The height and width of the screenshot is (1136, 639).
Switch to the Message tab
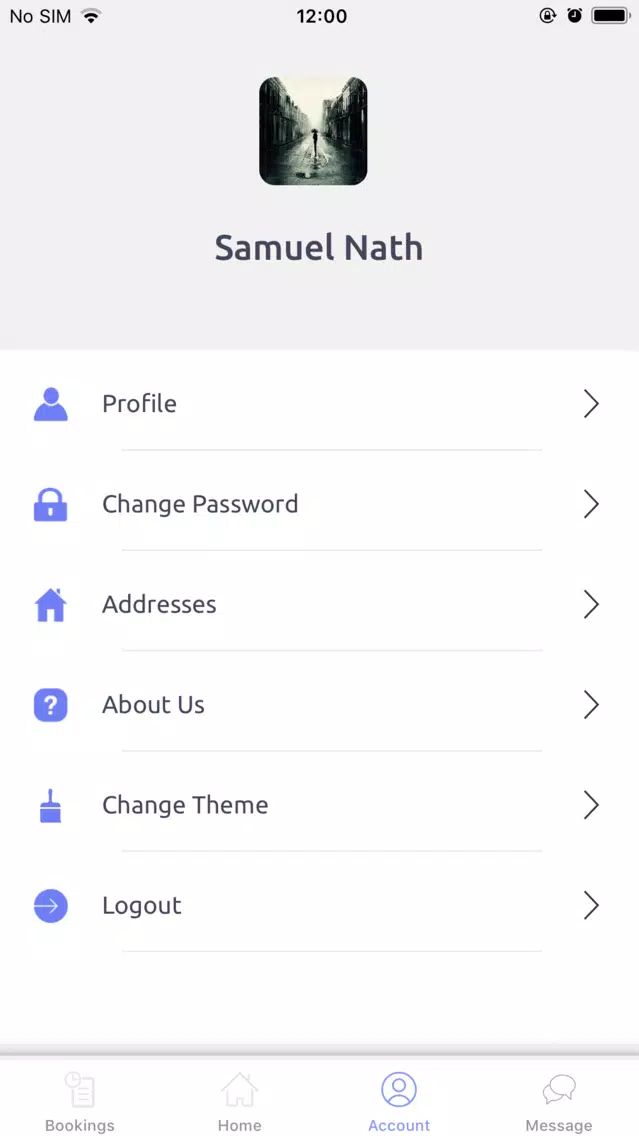point(559,1101)
